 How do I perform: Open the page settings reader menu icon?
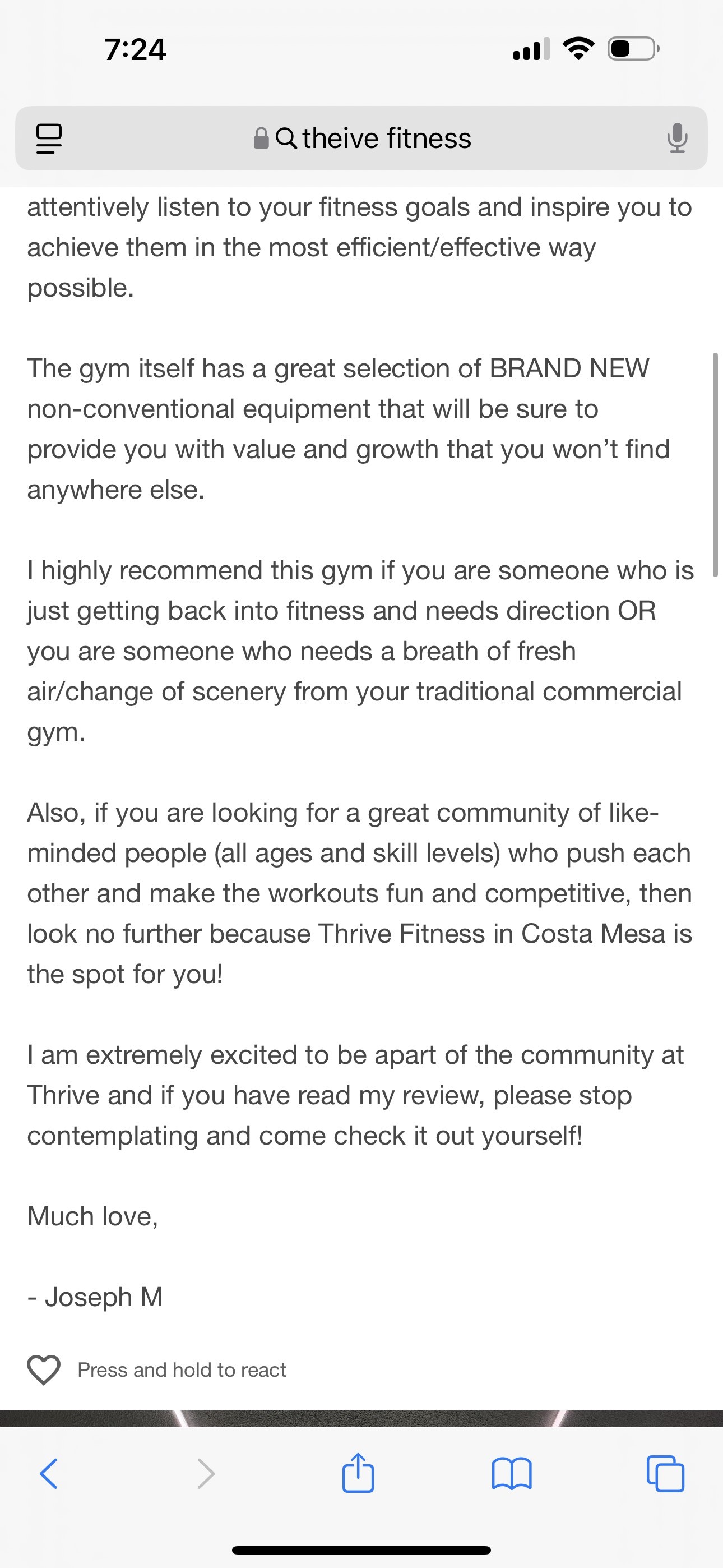tap(49, 139)
